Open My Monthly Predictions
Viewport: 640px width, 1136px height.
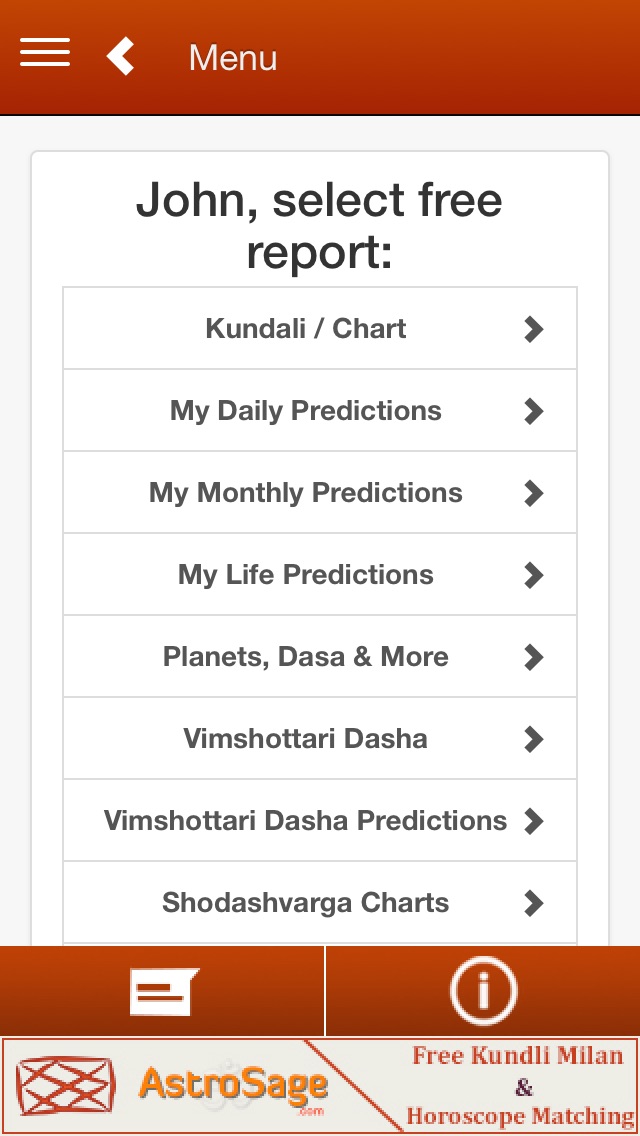pyautogui.click(x=320, y=493)
